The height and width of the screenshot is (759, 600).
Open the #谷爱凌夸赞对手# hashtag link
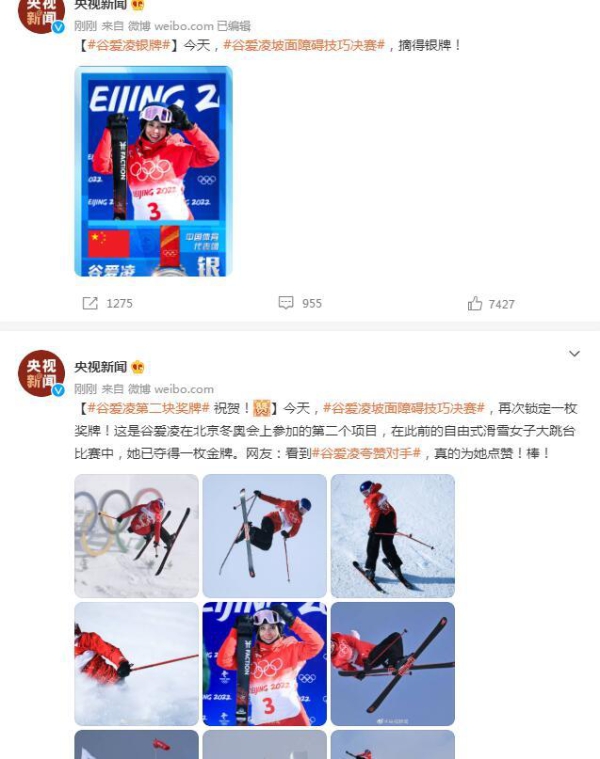(x=366, y=453)
